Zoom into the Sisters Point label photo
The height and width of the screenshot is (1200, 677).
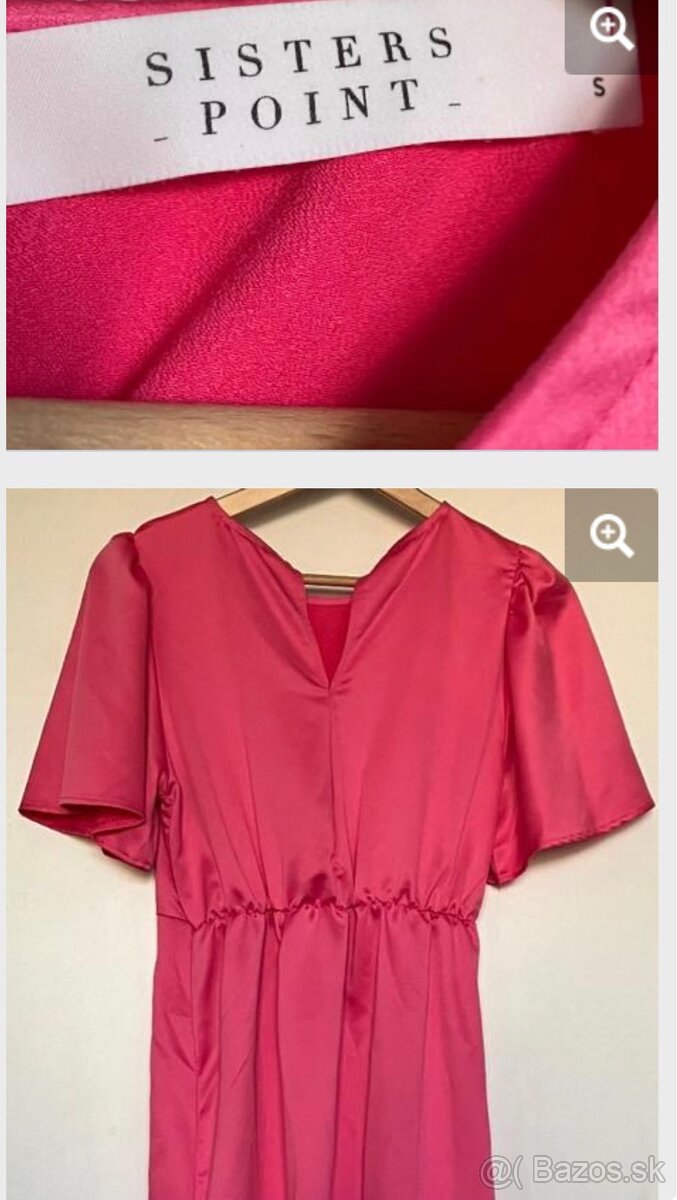coord(611,31)
